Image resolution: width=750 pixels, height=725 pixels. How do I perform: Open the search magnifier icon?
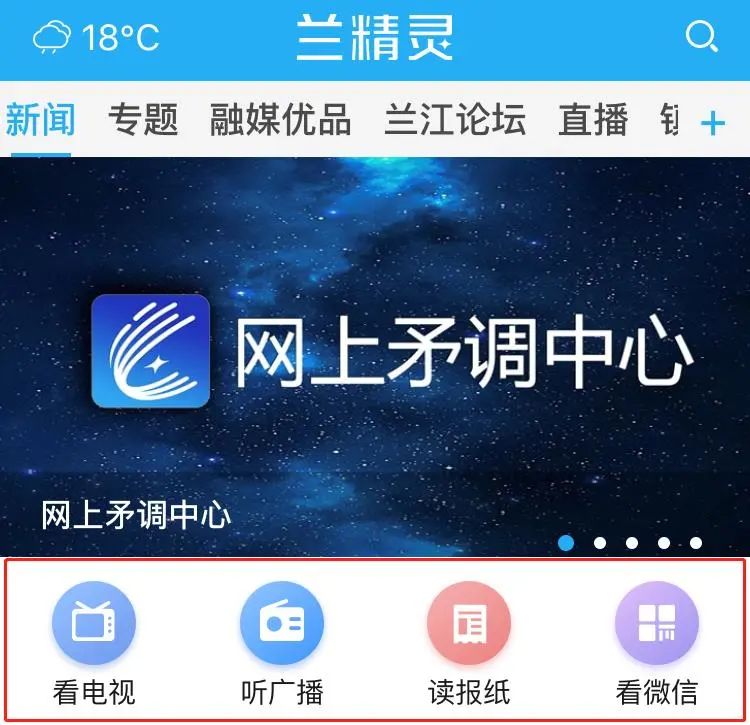click(x=702, y=37)
